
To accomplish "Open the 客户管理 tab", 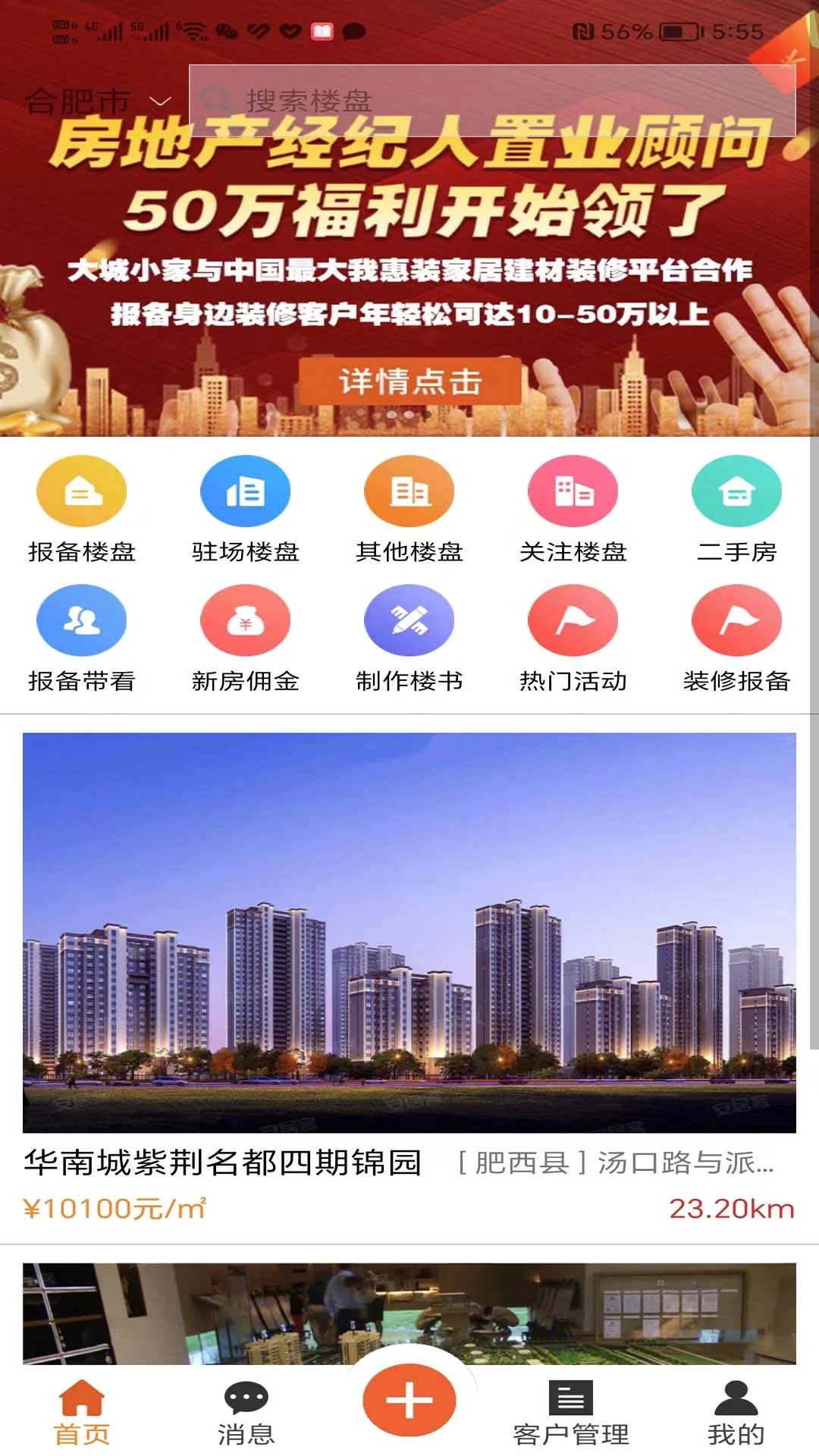I will click(571, 1412).
